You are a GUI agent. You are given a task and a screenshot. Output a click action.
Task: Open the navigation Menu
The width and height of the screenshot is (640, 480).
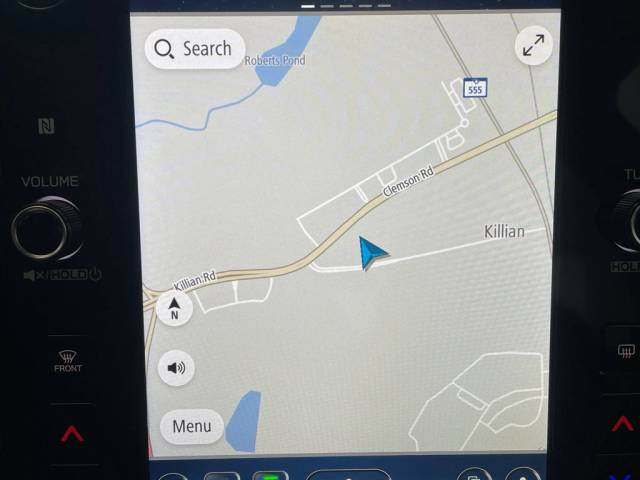click(191, 426)
